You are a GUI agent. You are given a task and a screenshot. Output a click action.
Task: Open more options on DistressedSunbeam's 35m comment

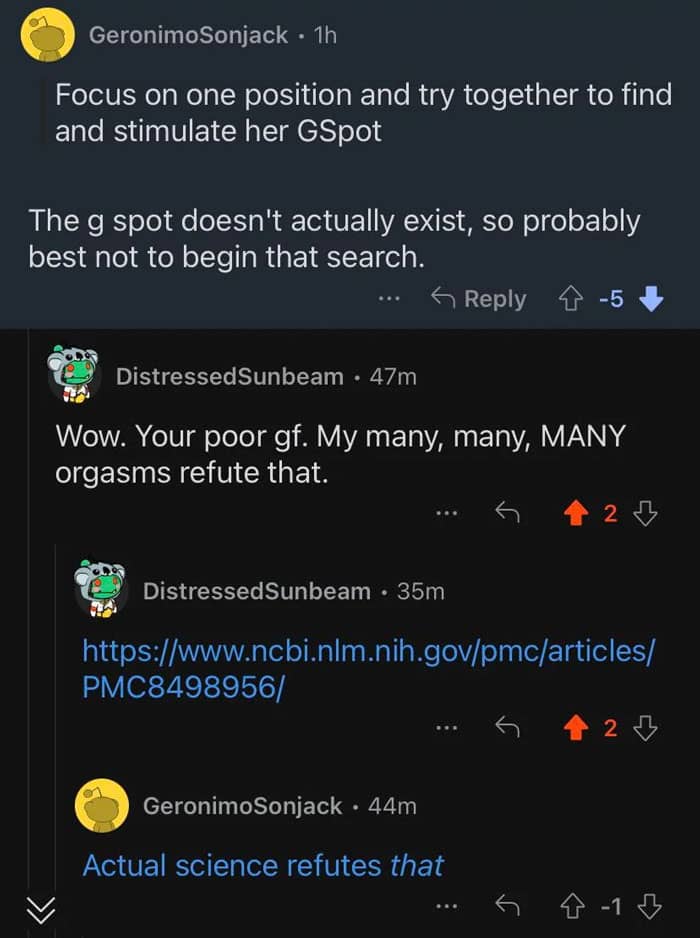(446, 727)
